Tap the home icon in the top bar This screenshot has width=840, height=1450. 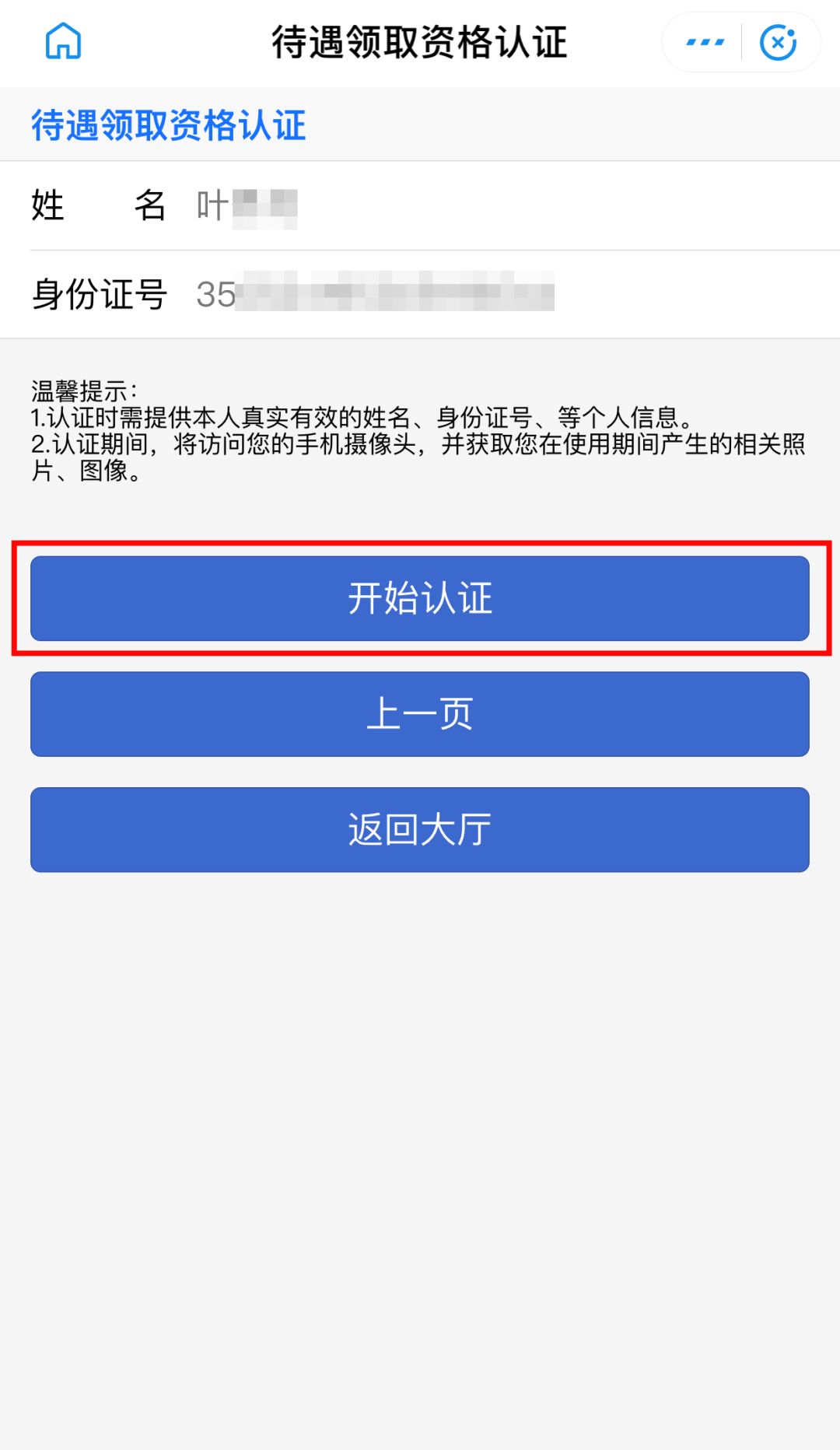tap(63, 41)
